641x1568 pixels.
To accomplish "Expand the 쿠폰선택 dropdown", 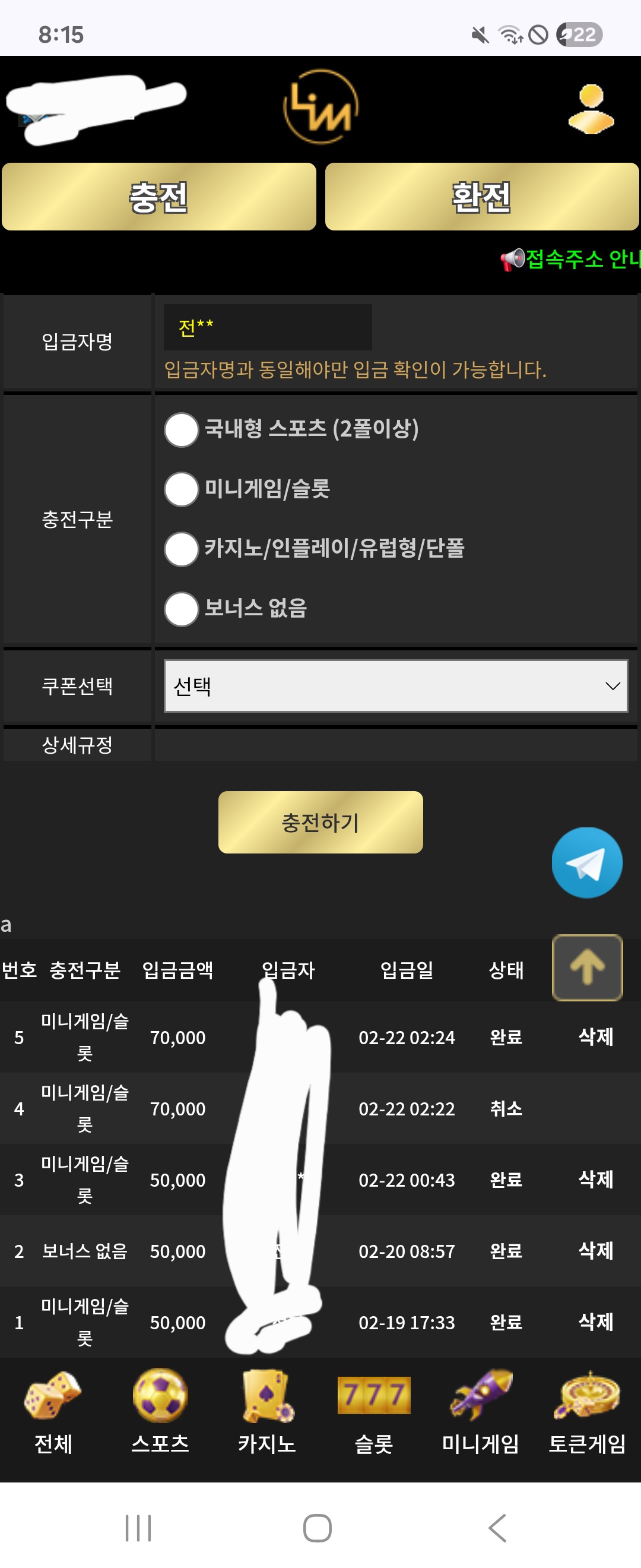I will click(395, 686).
